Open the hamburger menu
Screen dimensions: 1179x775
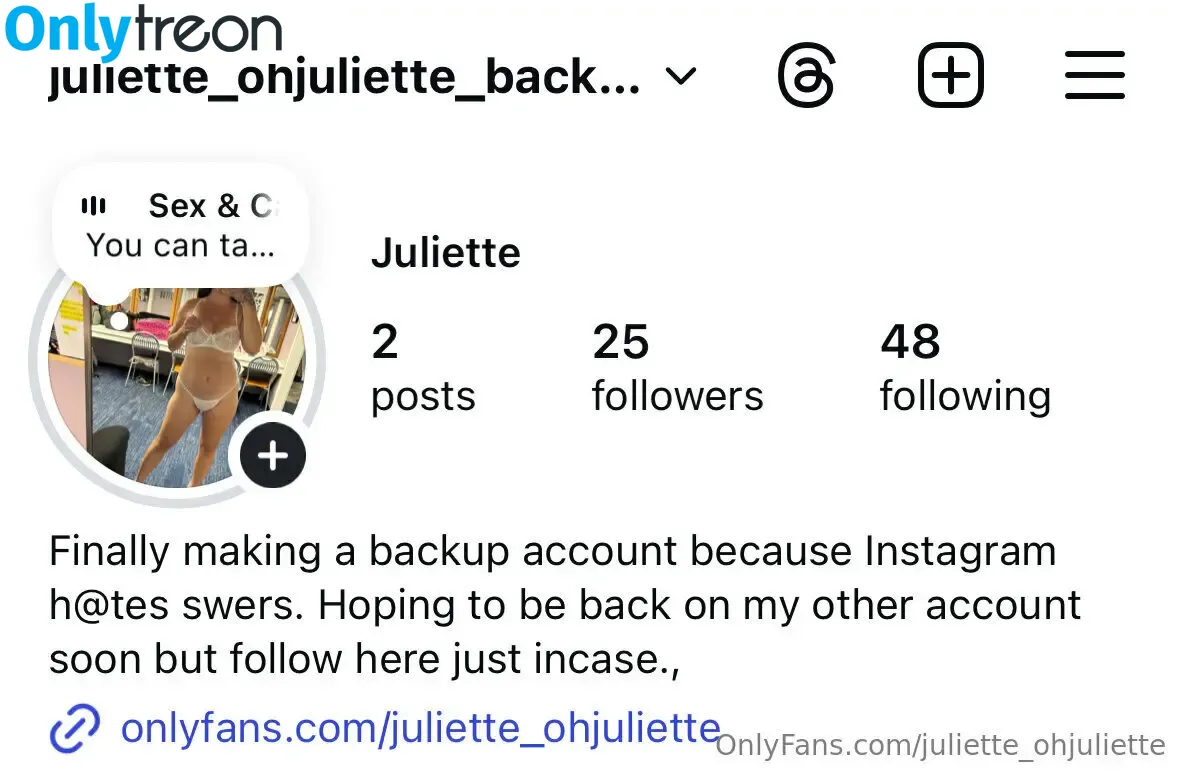point(1094,76)
